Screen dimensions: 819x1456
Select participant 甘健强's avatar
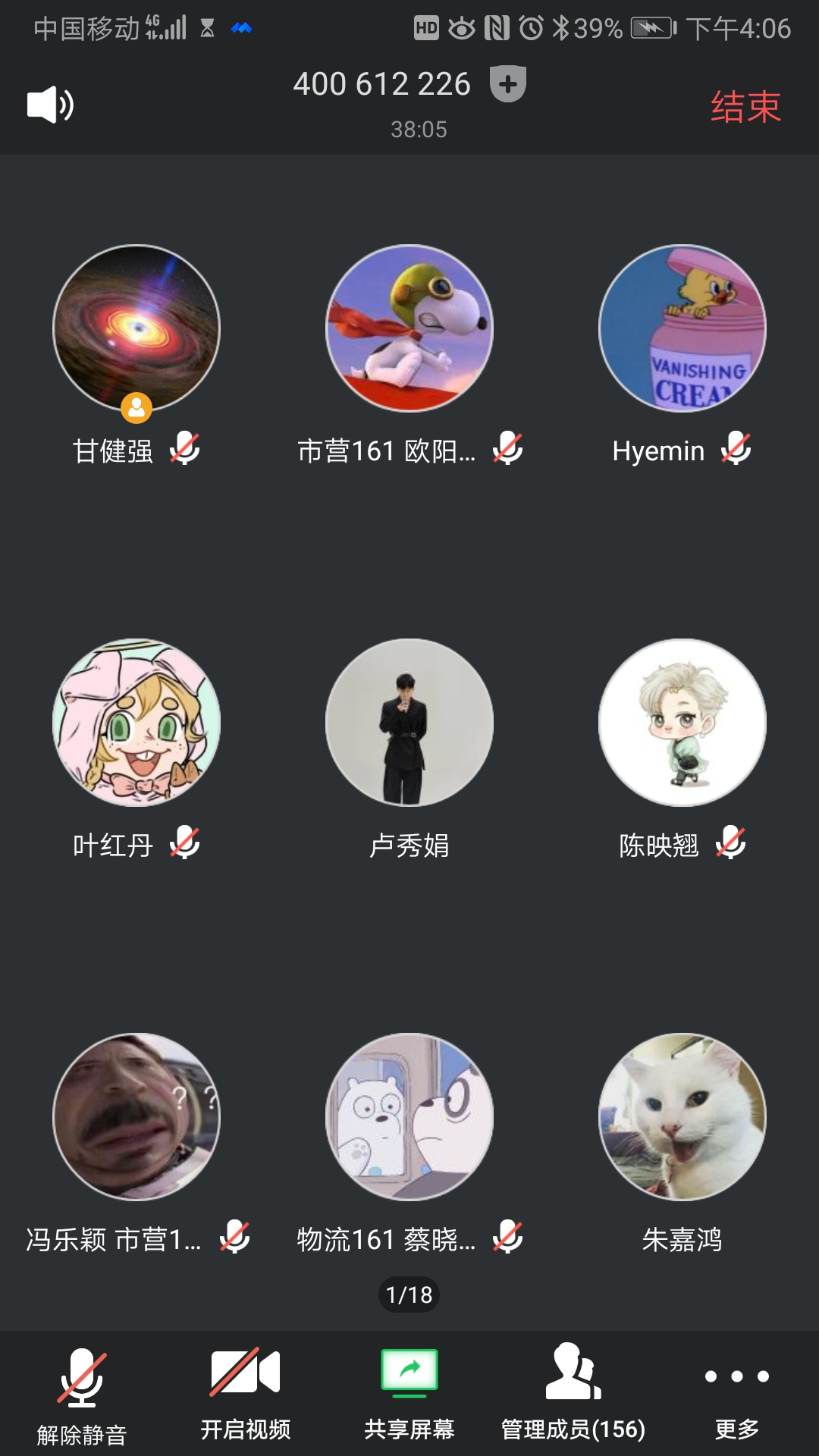pyautogui.click(x=136, y=328)
